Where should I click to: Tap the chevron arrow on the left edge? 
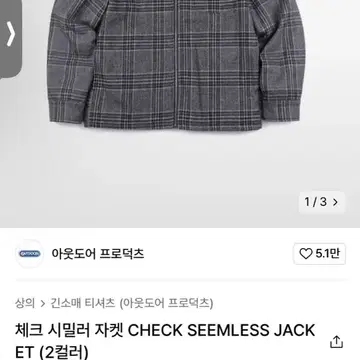11,34
